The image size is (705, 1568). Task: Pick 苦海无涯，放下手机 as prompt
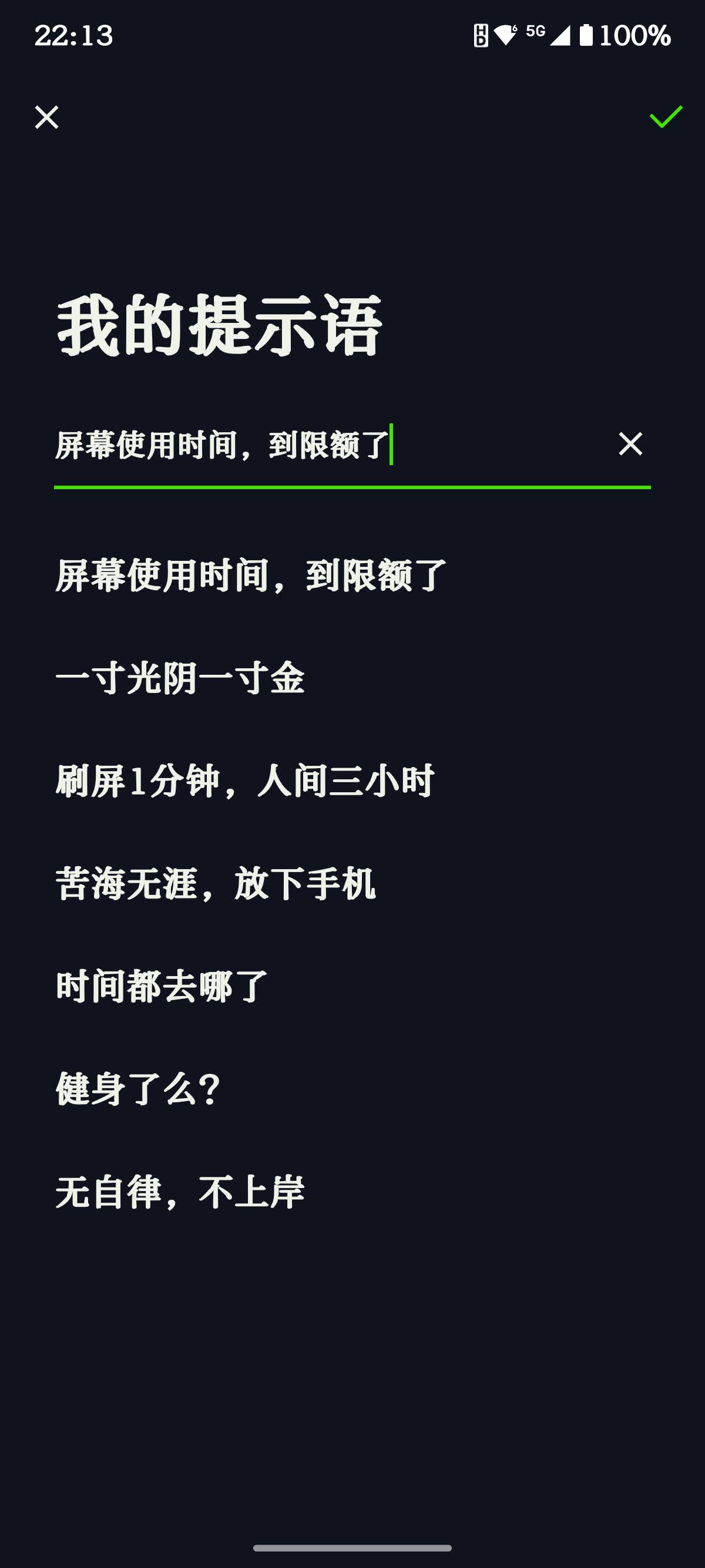(216, 884)
